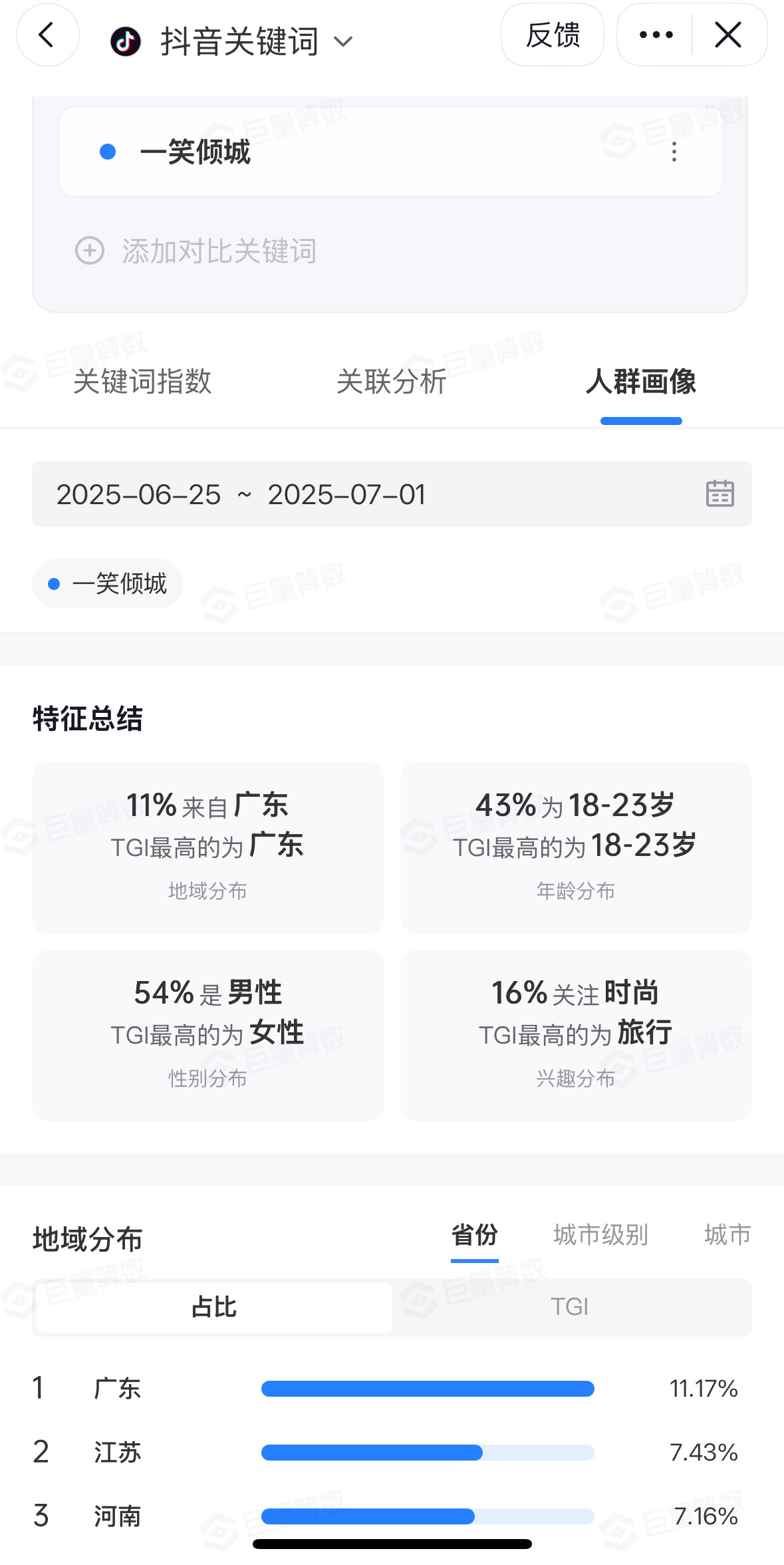Switch region view to 城市级别
Screen dimensions: 784x1565
point(600,1235)
